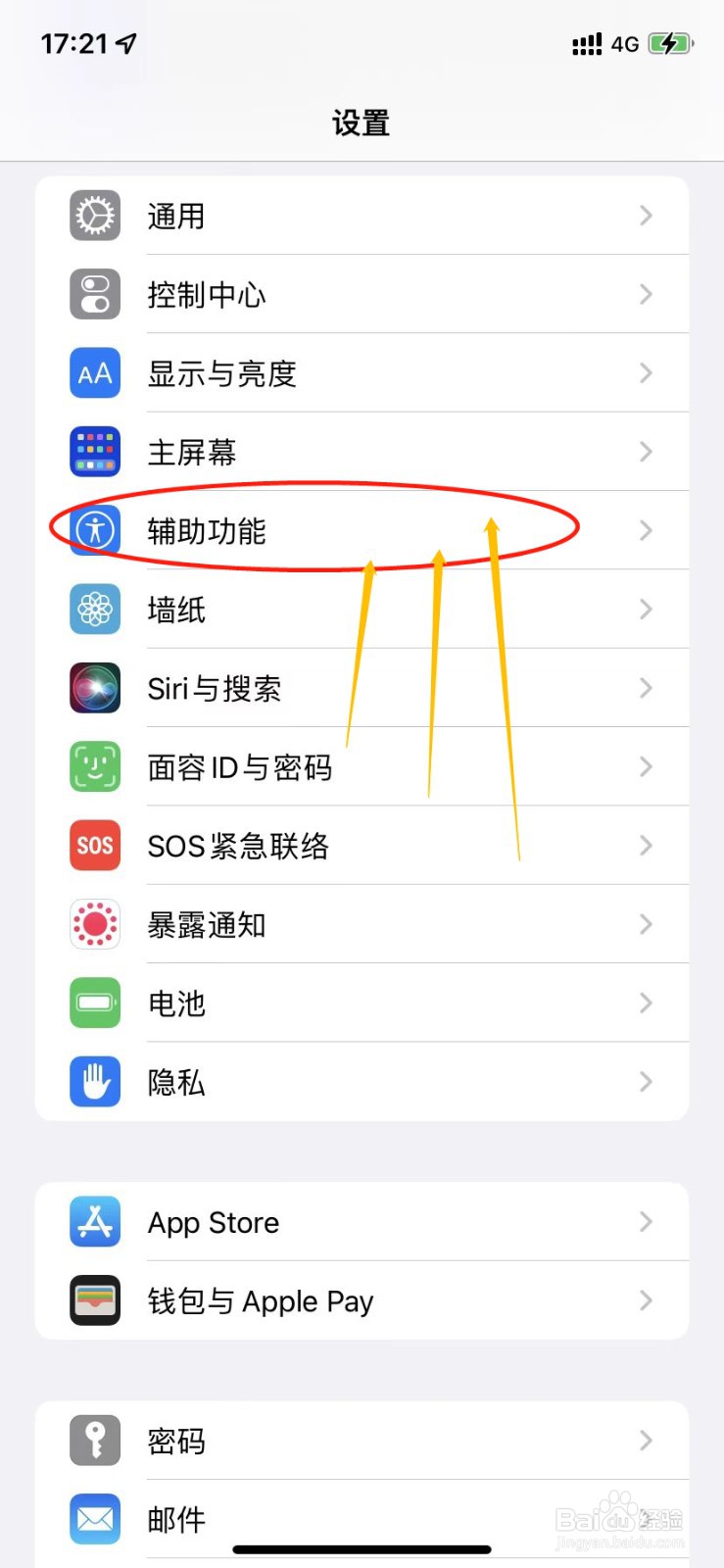This screenshot has width=724, height=1568.
Task: Select the 显示与亮度 brightness icon
Action: tap(94, 373)
